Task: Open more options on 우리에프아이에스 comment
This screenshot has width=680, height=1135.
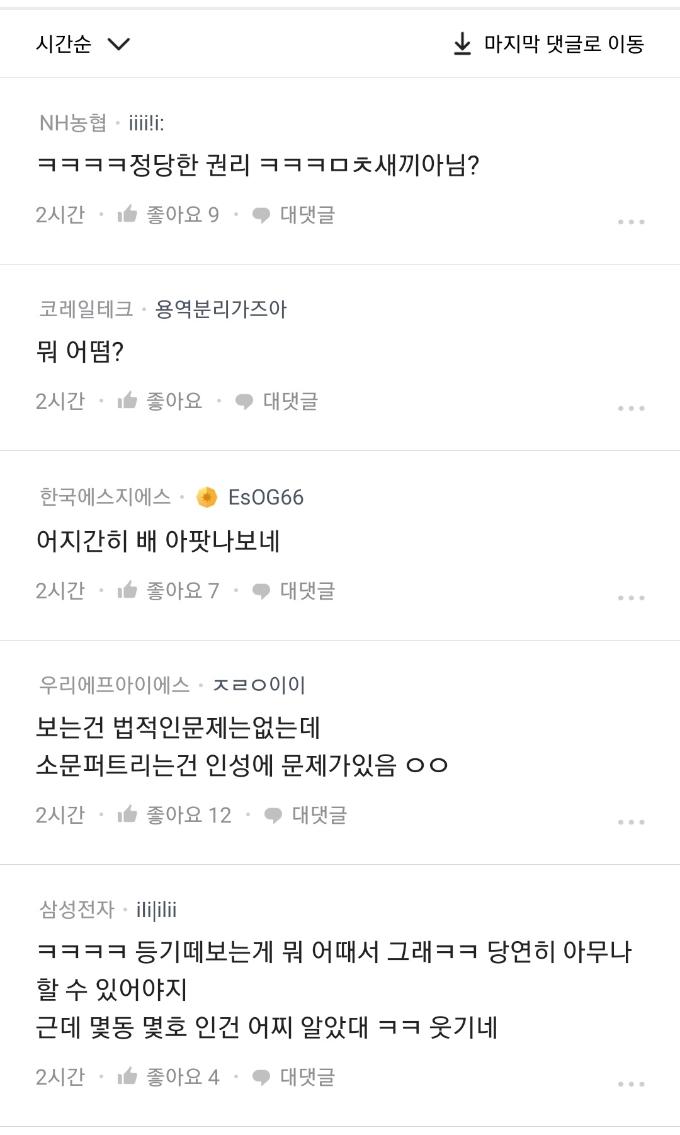Action: click(x=630, y=822)
